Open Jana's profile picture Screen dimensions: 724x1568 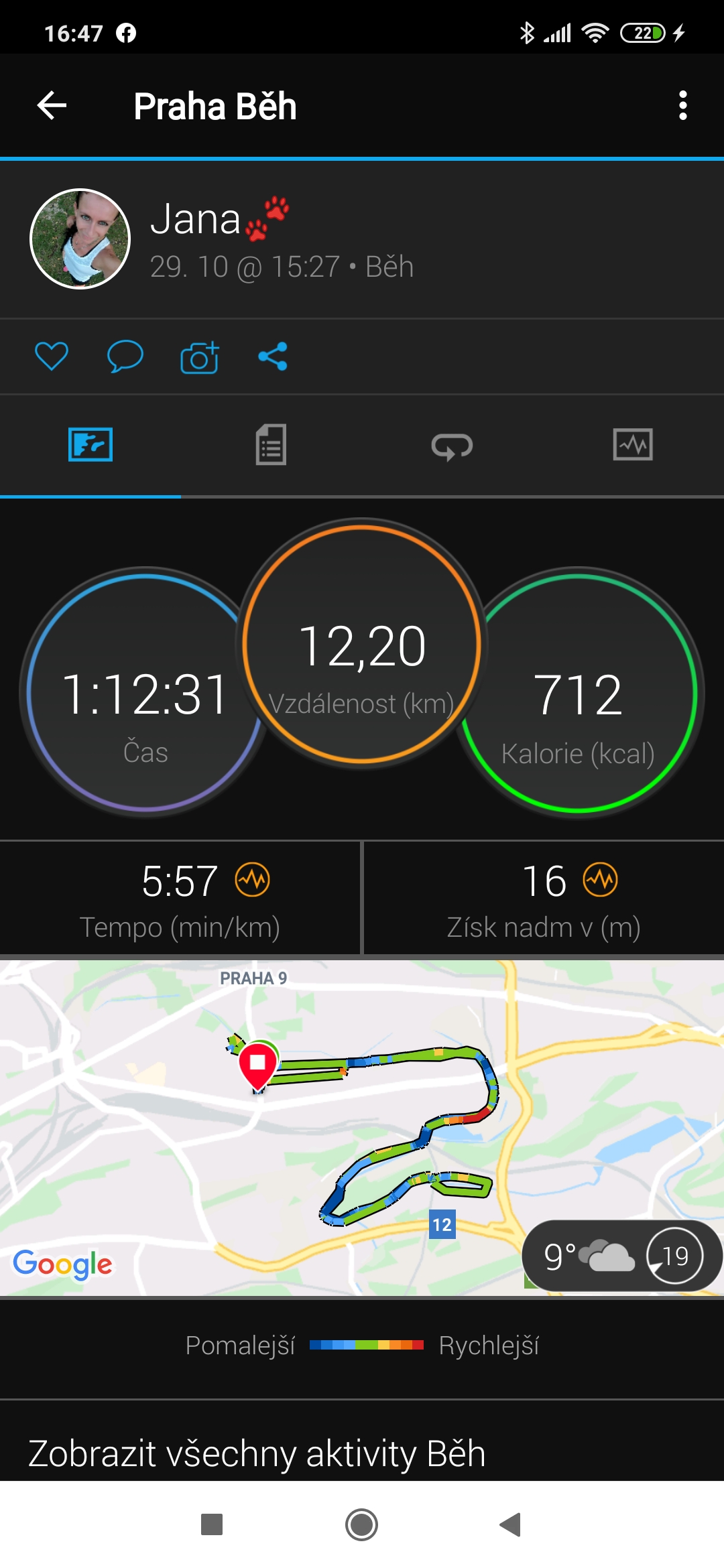80,239
